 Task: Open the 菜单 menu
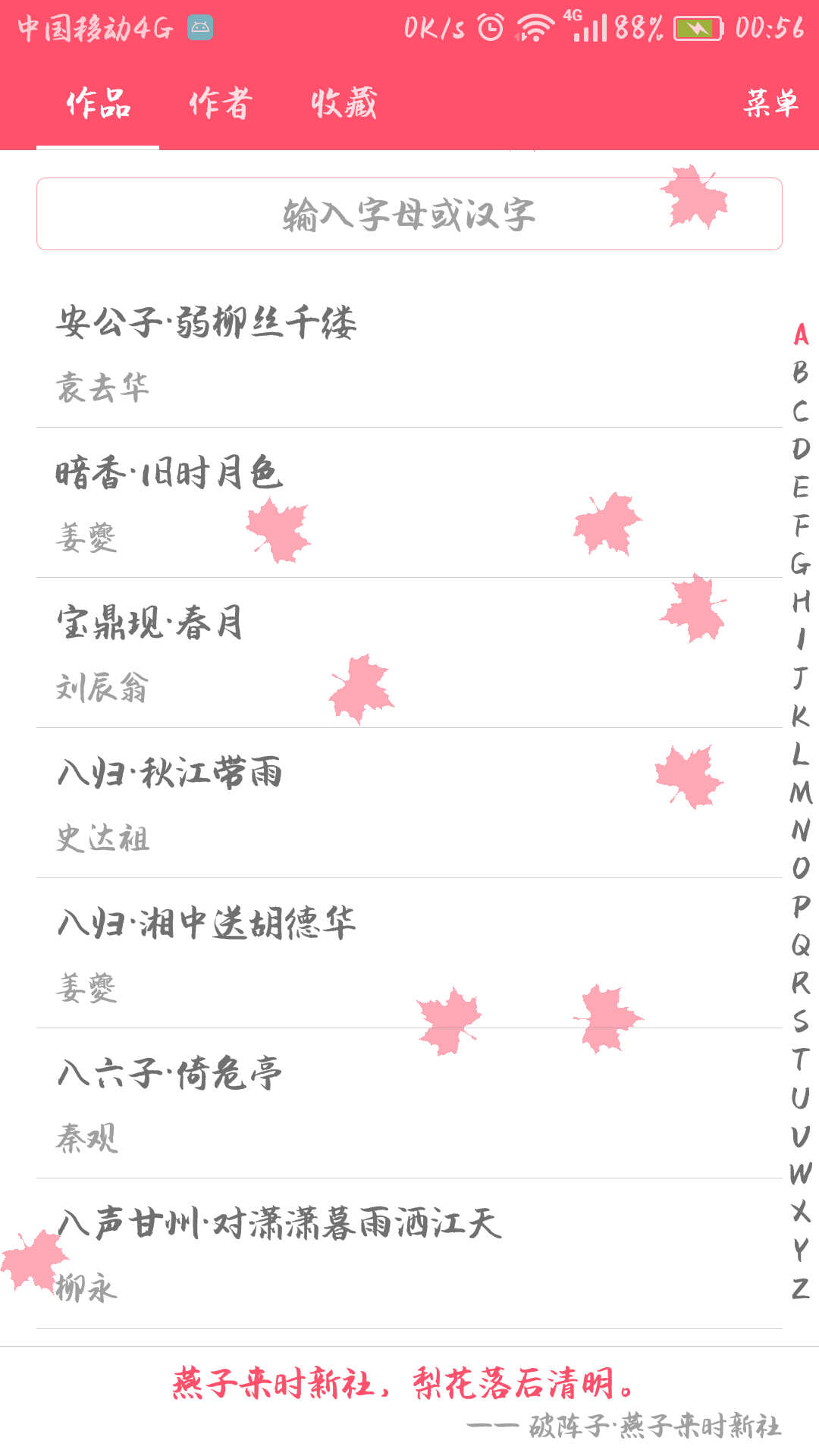coord(770,103)
